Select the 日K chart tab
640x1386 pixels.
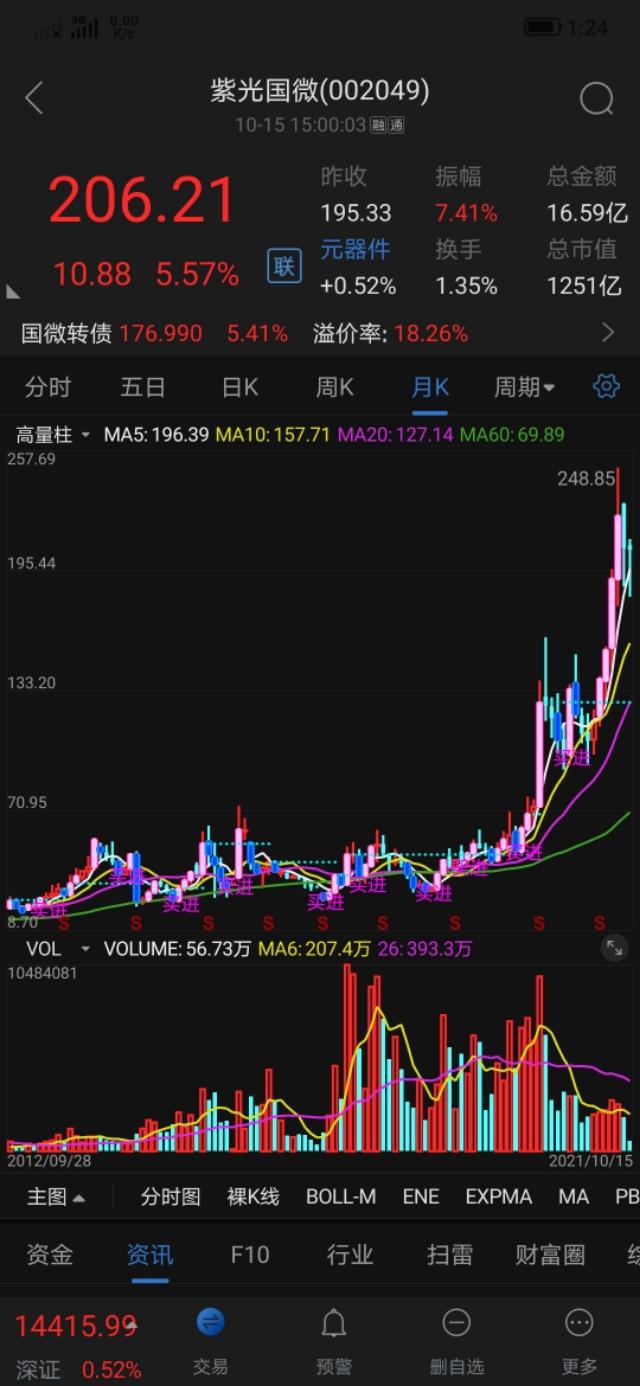click(x=240, y=387)
